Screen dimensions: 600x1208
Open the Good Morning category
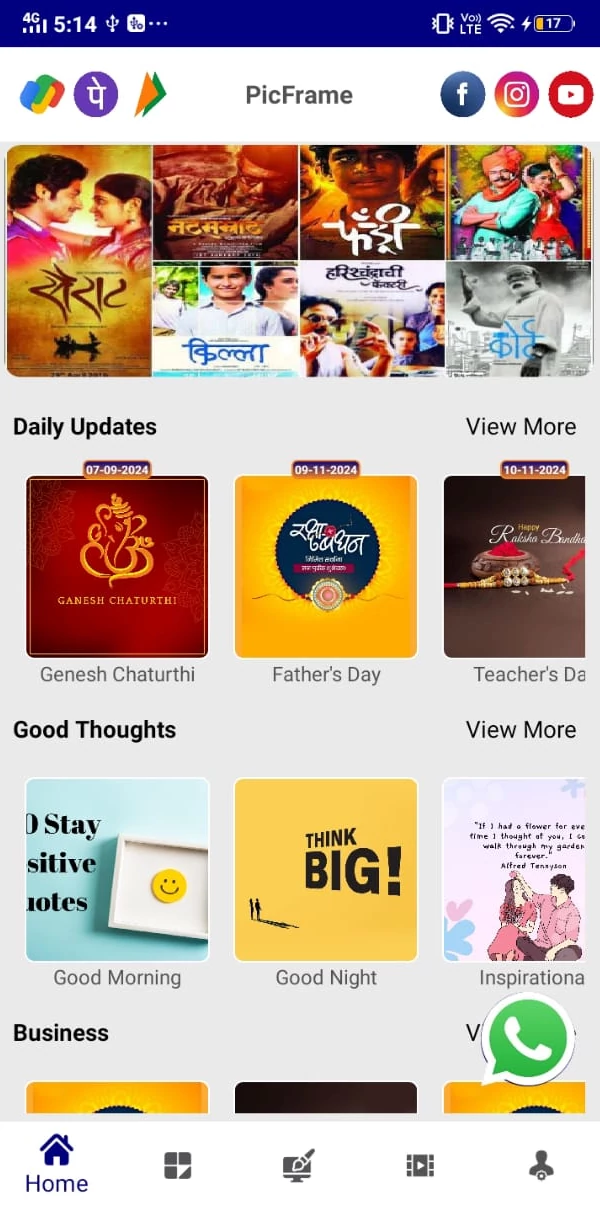pyautogui.click(x=117, y=870)
